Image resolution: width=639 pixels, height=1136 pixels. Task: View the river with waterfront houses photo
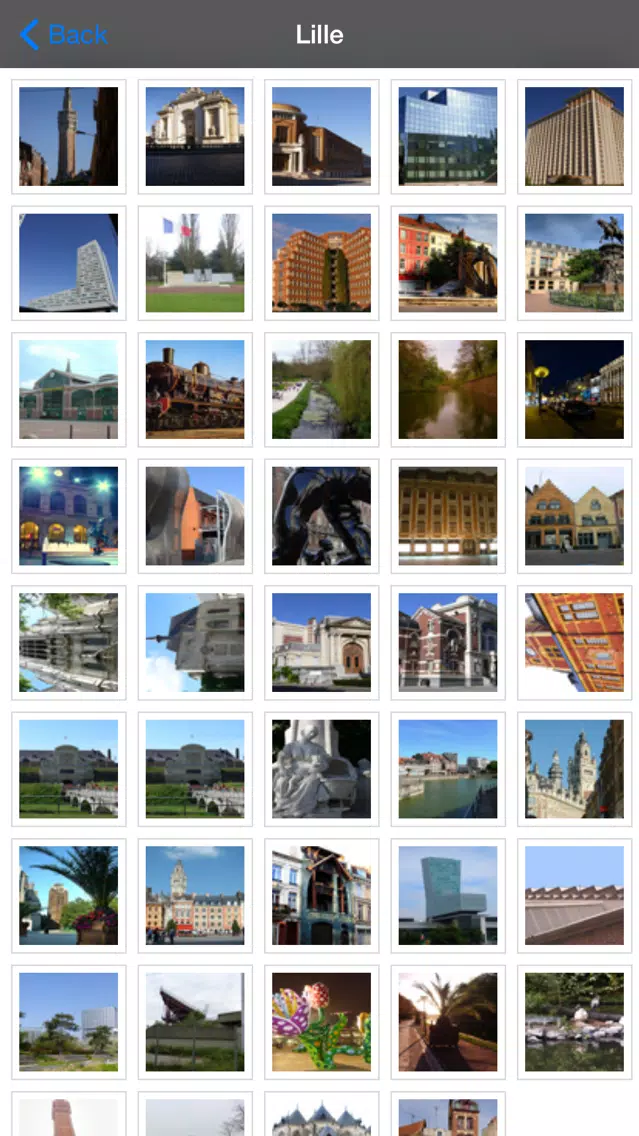[x=448, y=769]
